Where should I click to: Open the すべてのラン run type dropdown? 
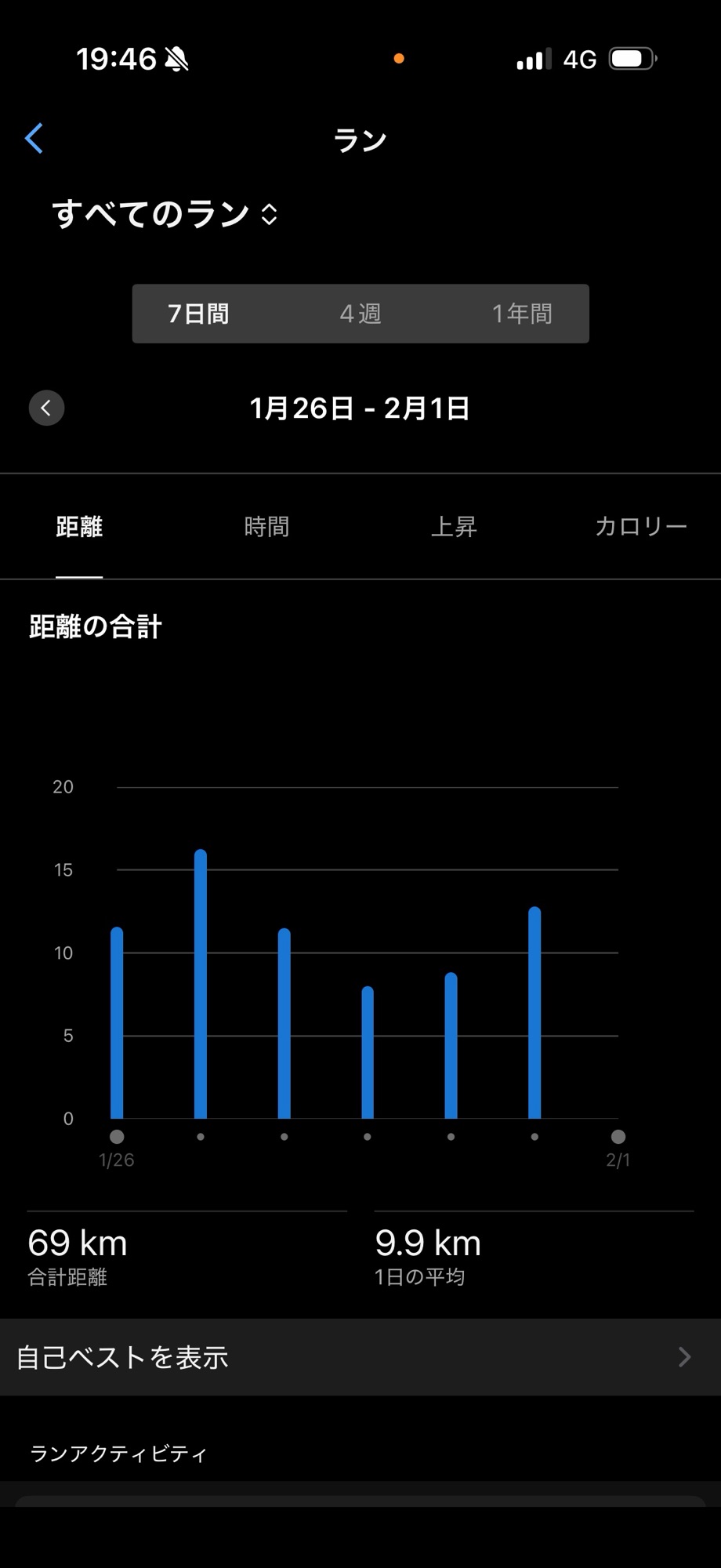click(x=165, y=214)
